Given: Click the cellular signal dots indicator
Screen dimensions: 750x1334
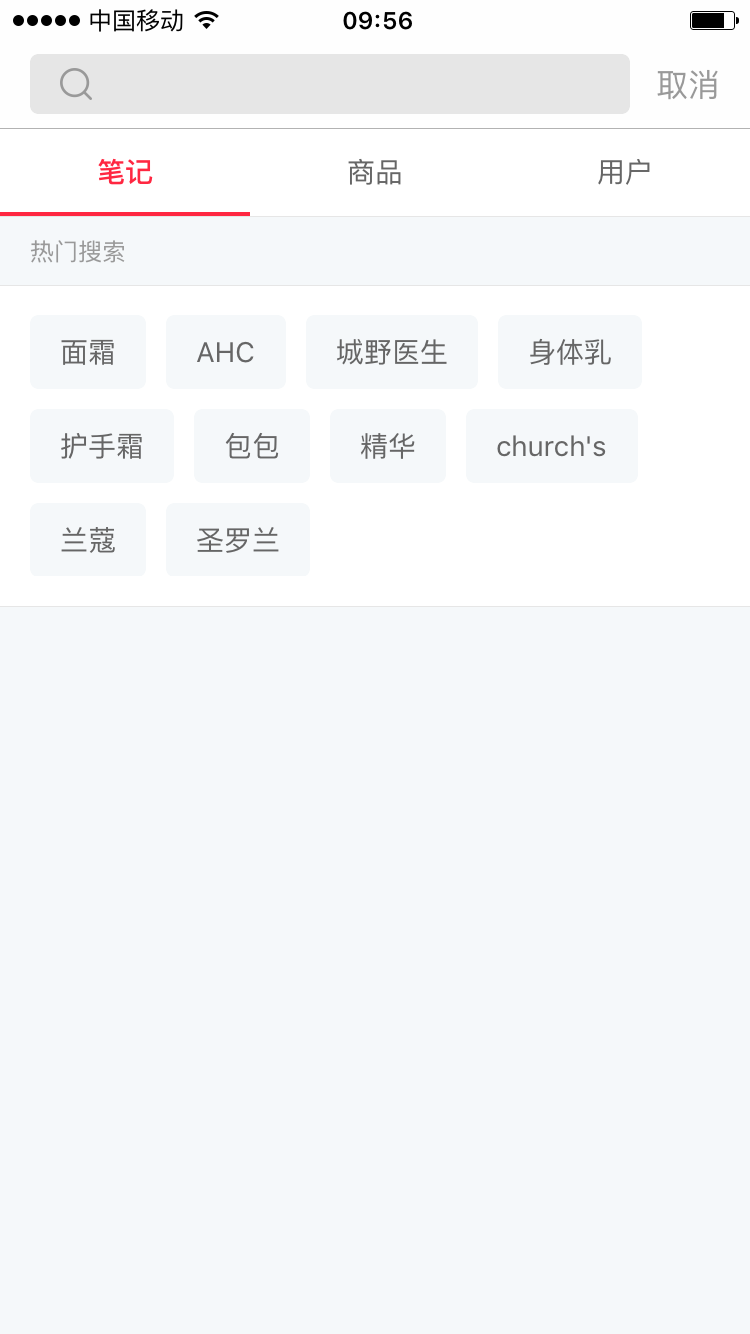Looking at the screenshot, I should (42, 18).
